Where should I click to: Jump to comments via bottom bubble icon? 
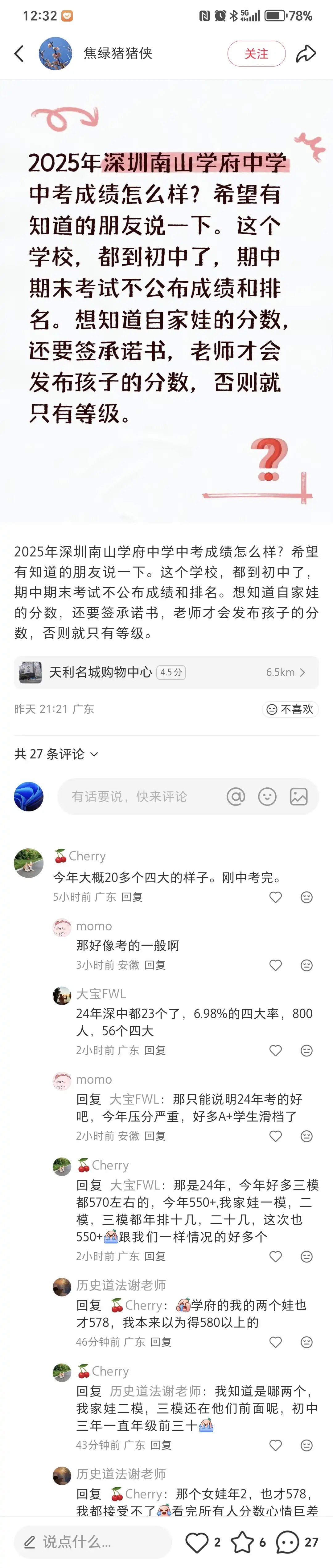[287, 1542]
